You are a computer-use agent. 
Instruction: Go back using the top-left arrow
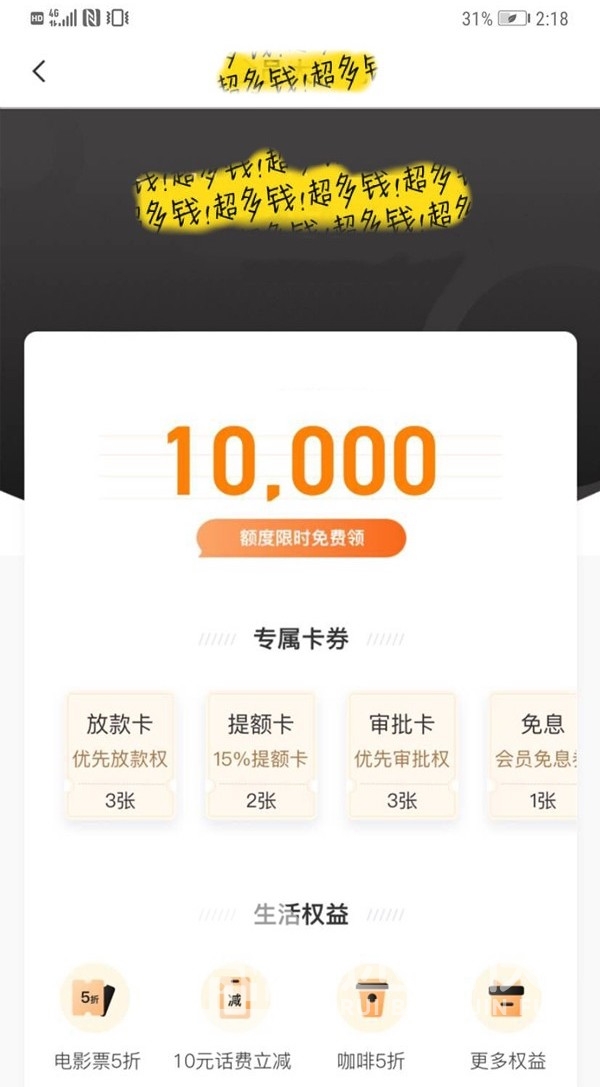[x=39, y=71]
